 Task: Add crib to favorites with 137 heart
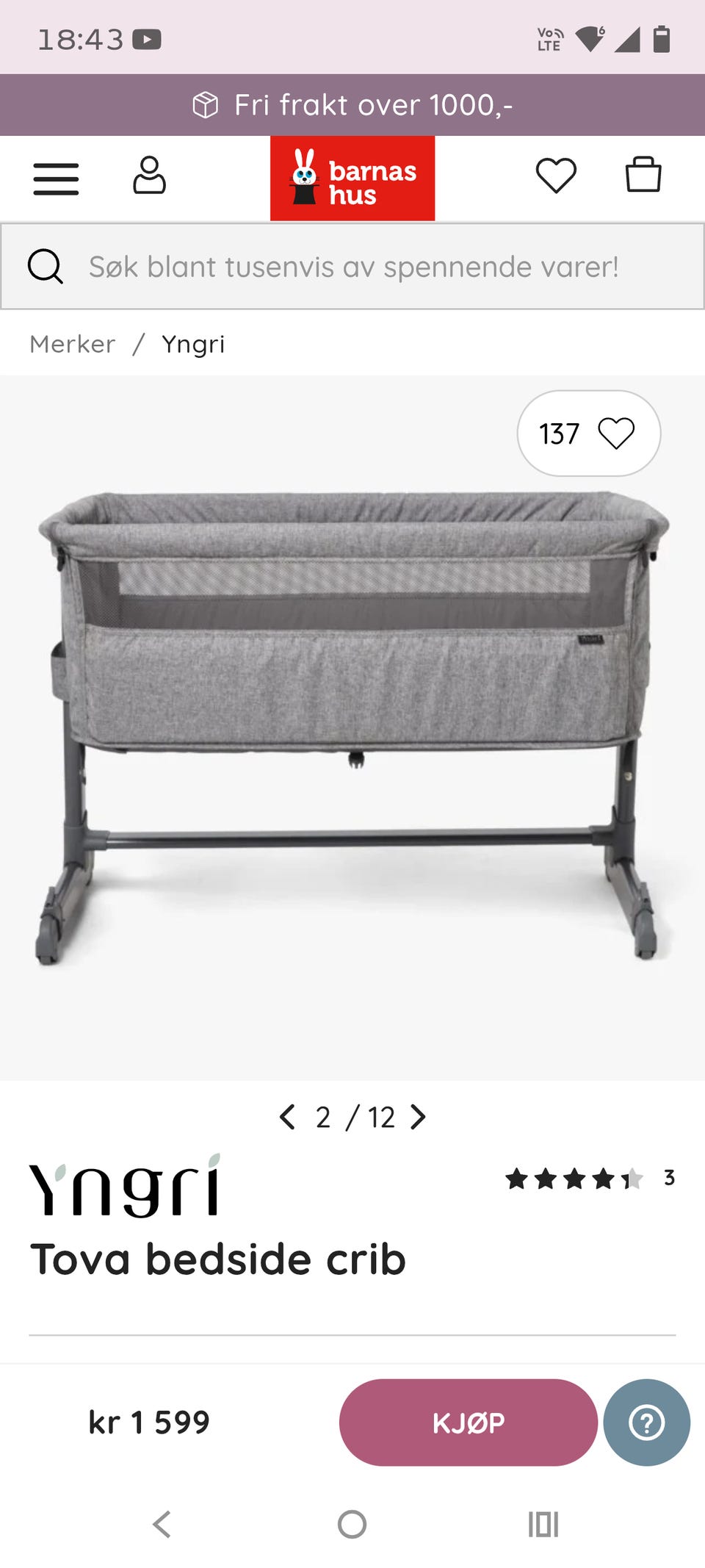(x=589, y=434)
